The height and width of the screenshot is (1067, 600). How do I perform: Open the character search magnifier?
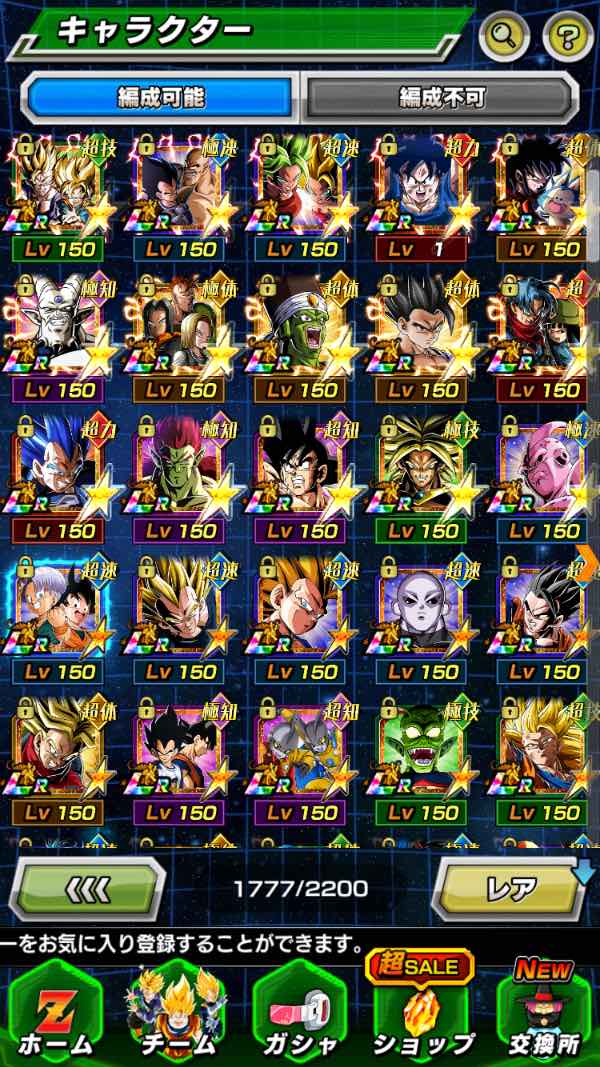(505, 37)
